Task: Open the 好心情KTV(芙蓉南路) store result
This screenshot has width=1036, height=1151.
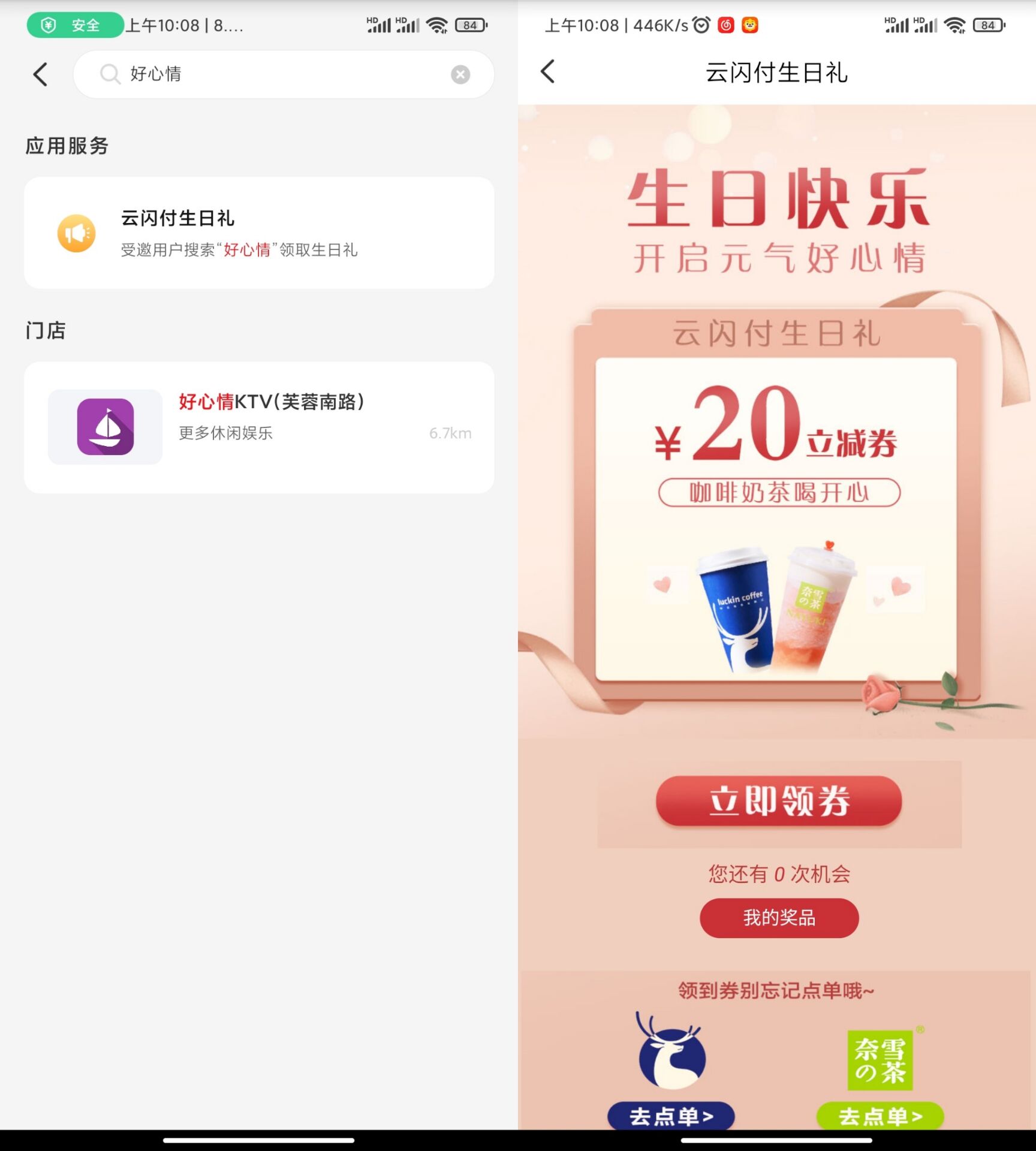Action: tap(259, 427)
